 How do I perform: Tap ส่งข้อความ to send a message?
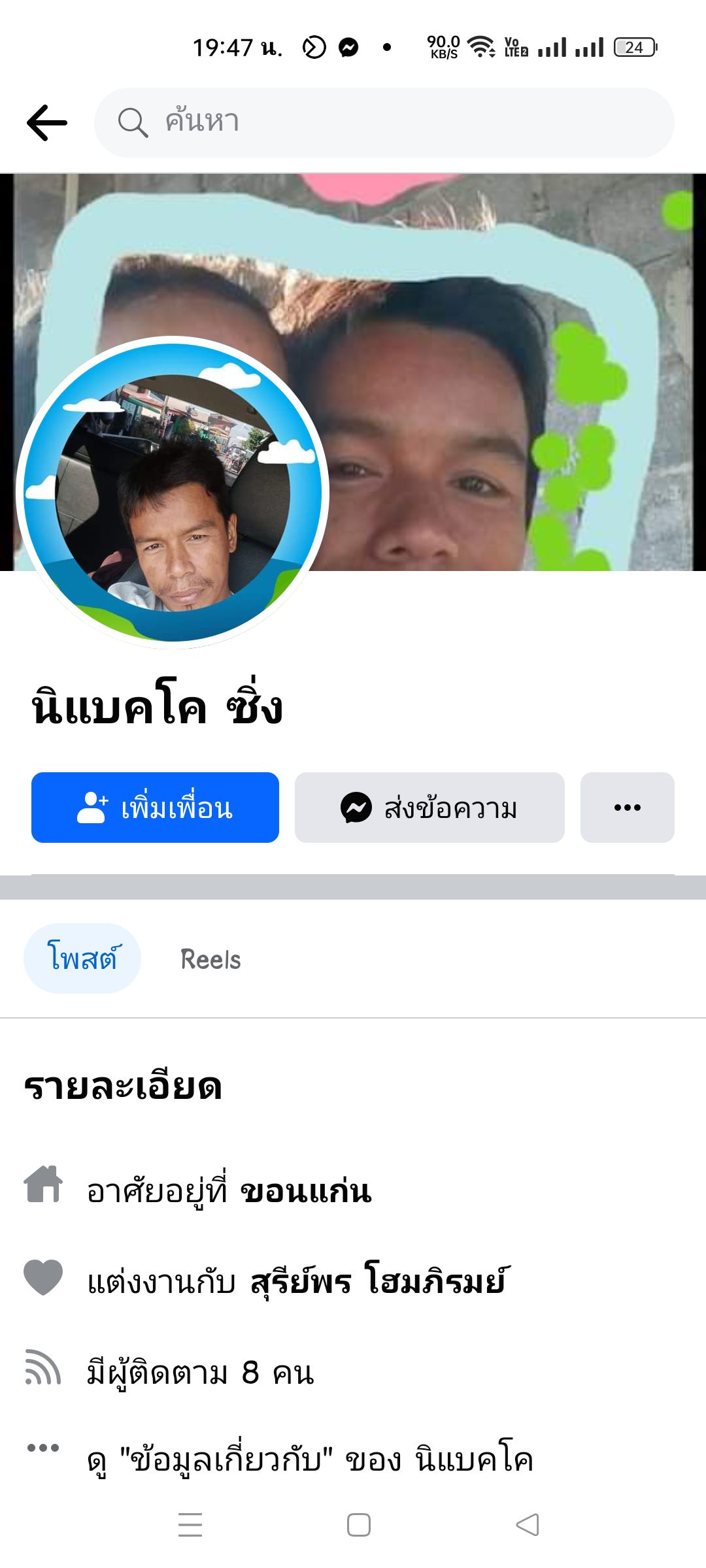[x=429, y=808]
